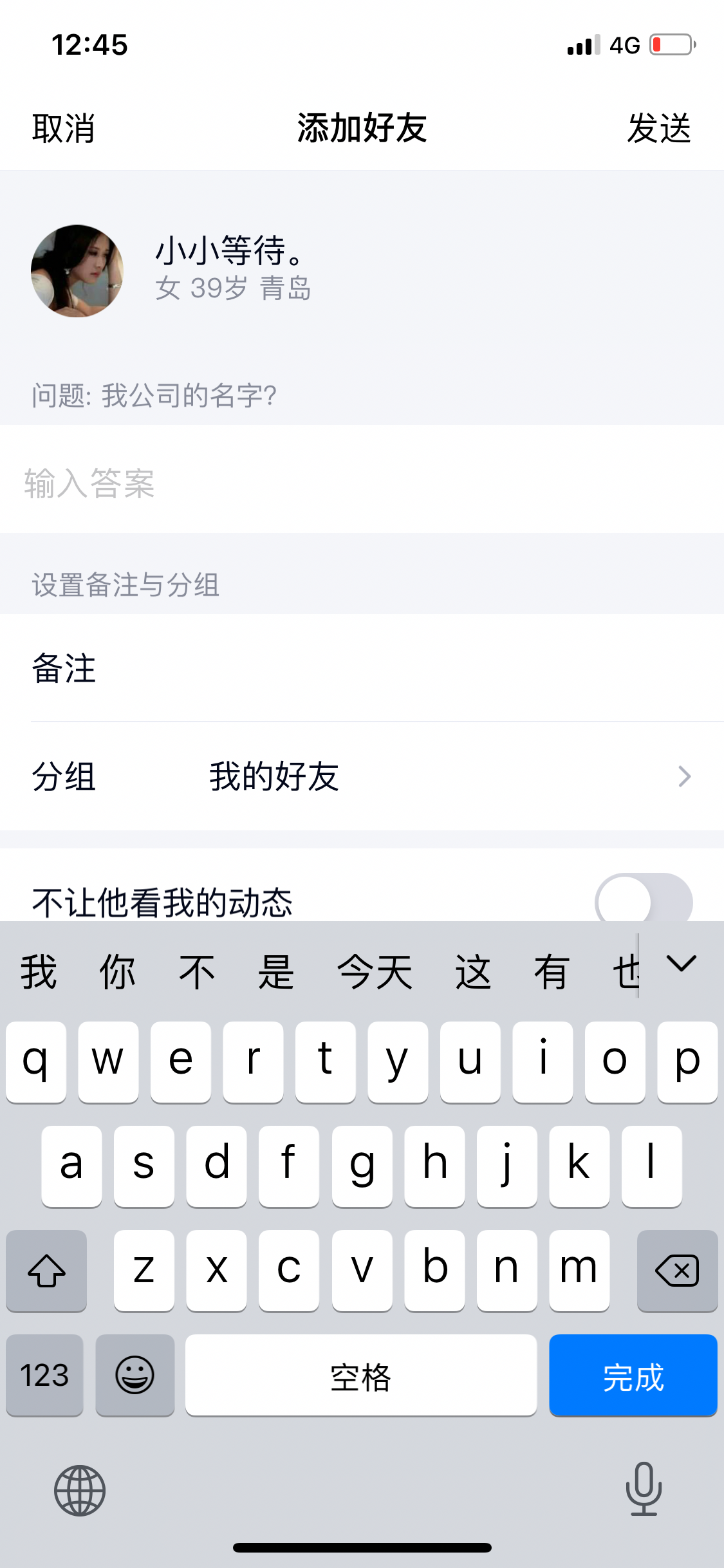Tap 小小等待。's profile avatar
The height and width of the screenshot is (1568, 724).
pos(77,270)
